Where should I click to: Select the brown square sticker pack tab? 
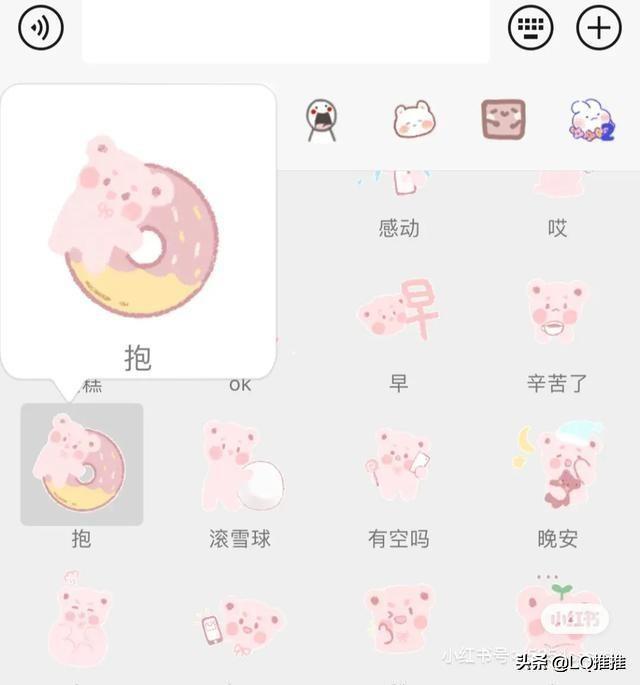pyautogui.click(x=502, y=119)
